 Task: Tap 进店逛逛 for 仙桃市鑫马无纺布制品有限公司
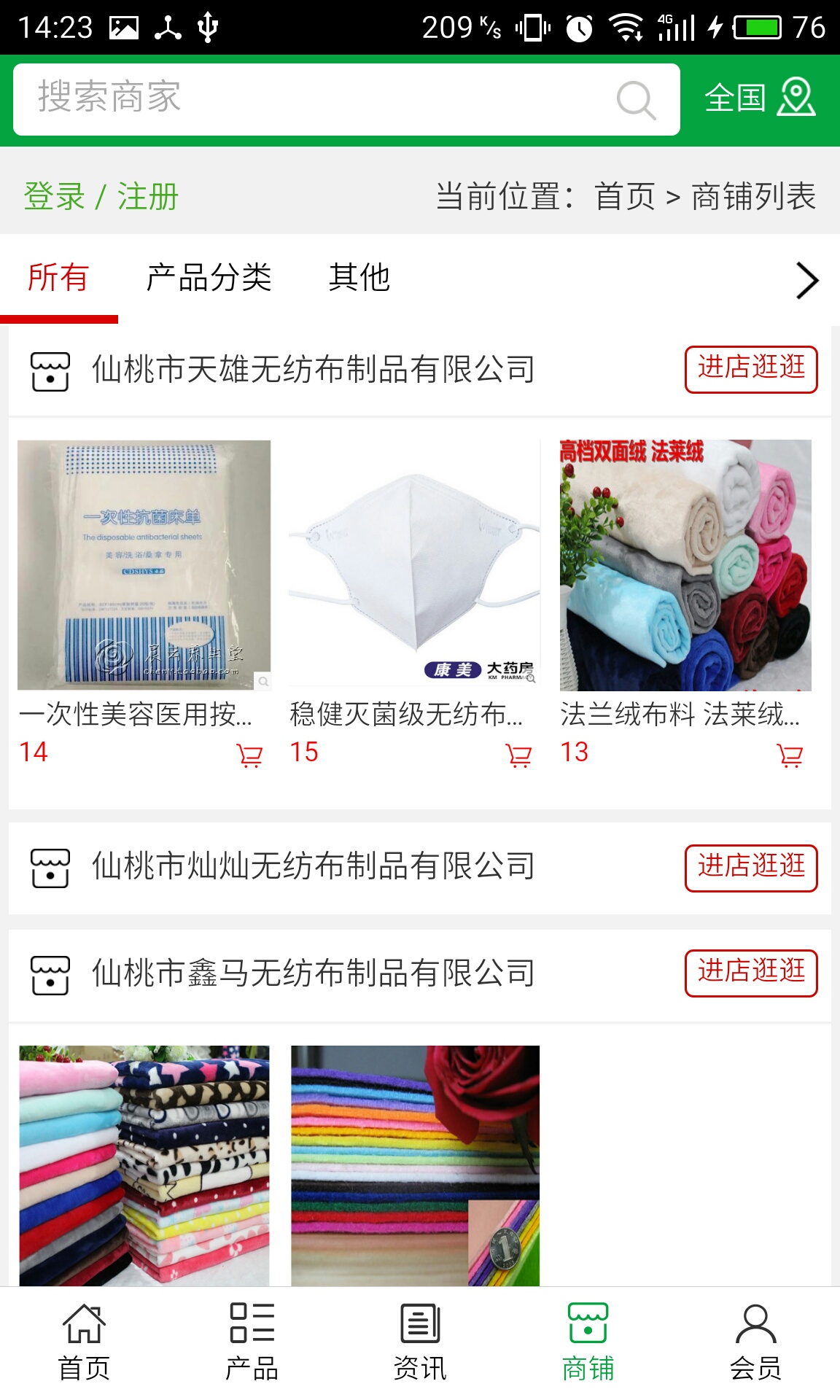tap(751, 973)
